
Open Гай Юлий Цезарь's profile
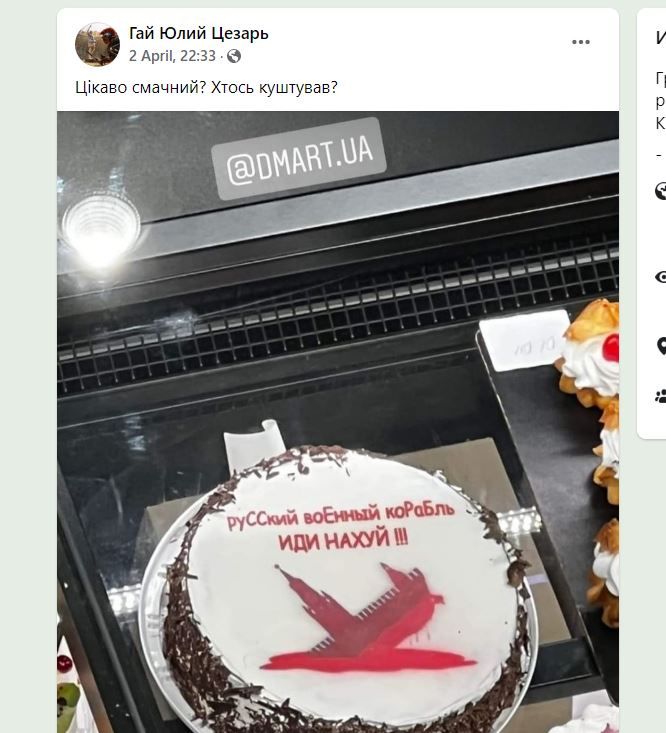point(198,34)
